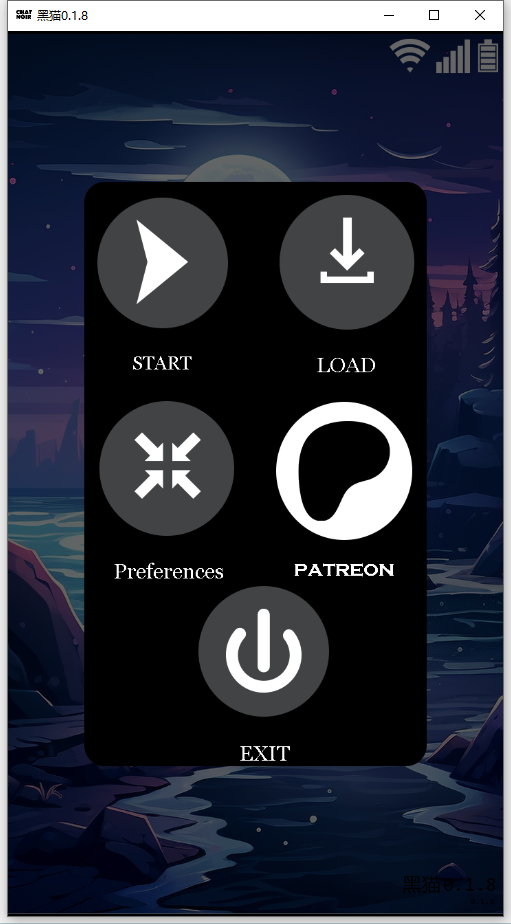Open the Preferences settings
The image size is (511, 924).
pos(167,468)
